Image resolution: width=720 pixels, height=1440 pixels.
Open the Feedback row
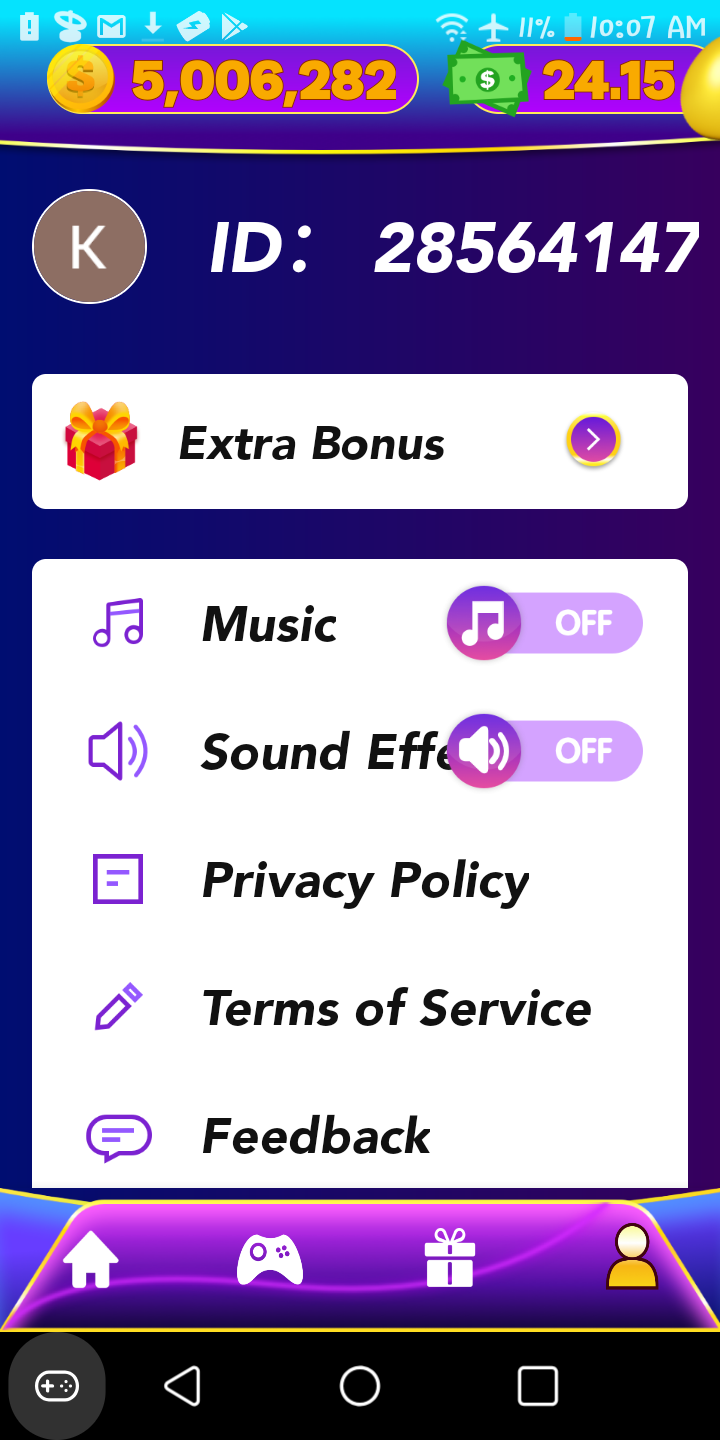(316, 1136)
